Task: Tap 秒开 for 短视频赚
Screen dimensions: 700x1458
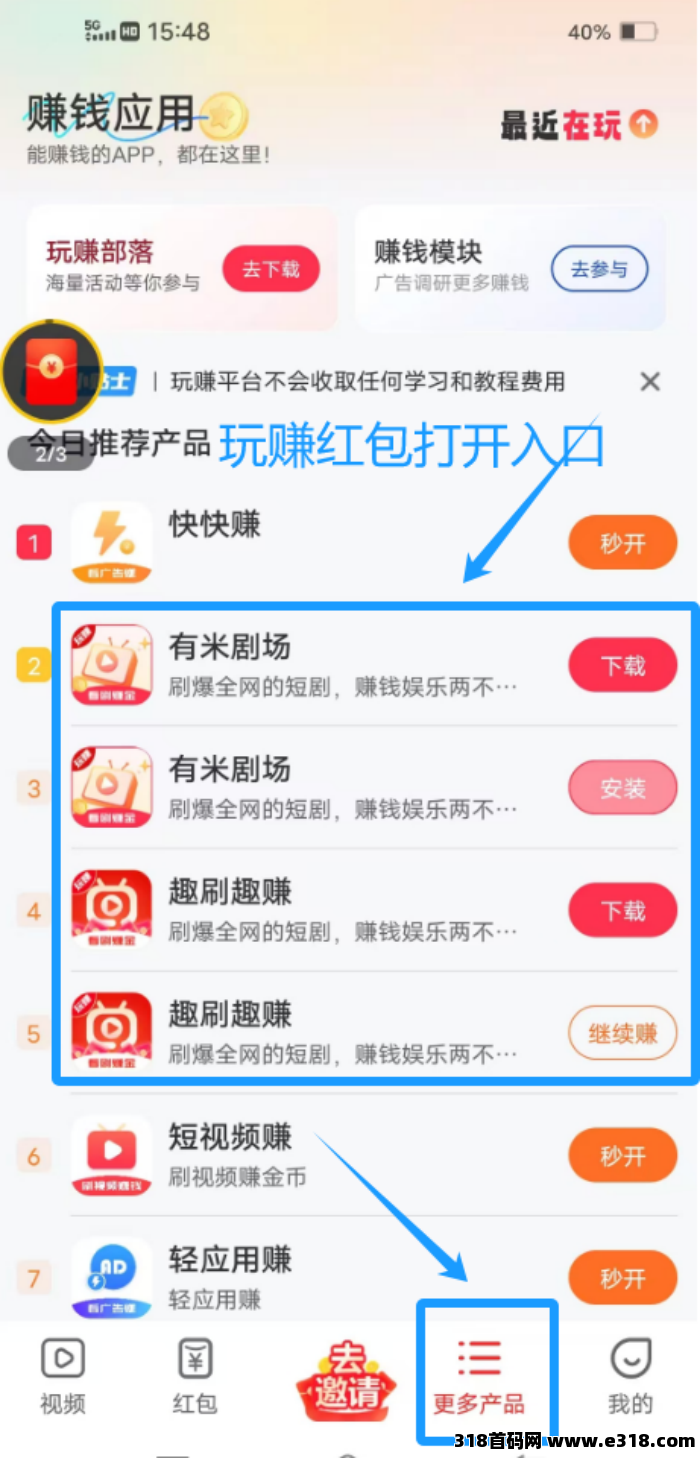Action: 622,1156
